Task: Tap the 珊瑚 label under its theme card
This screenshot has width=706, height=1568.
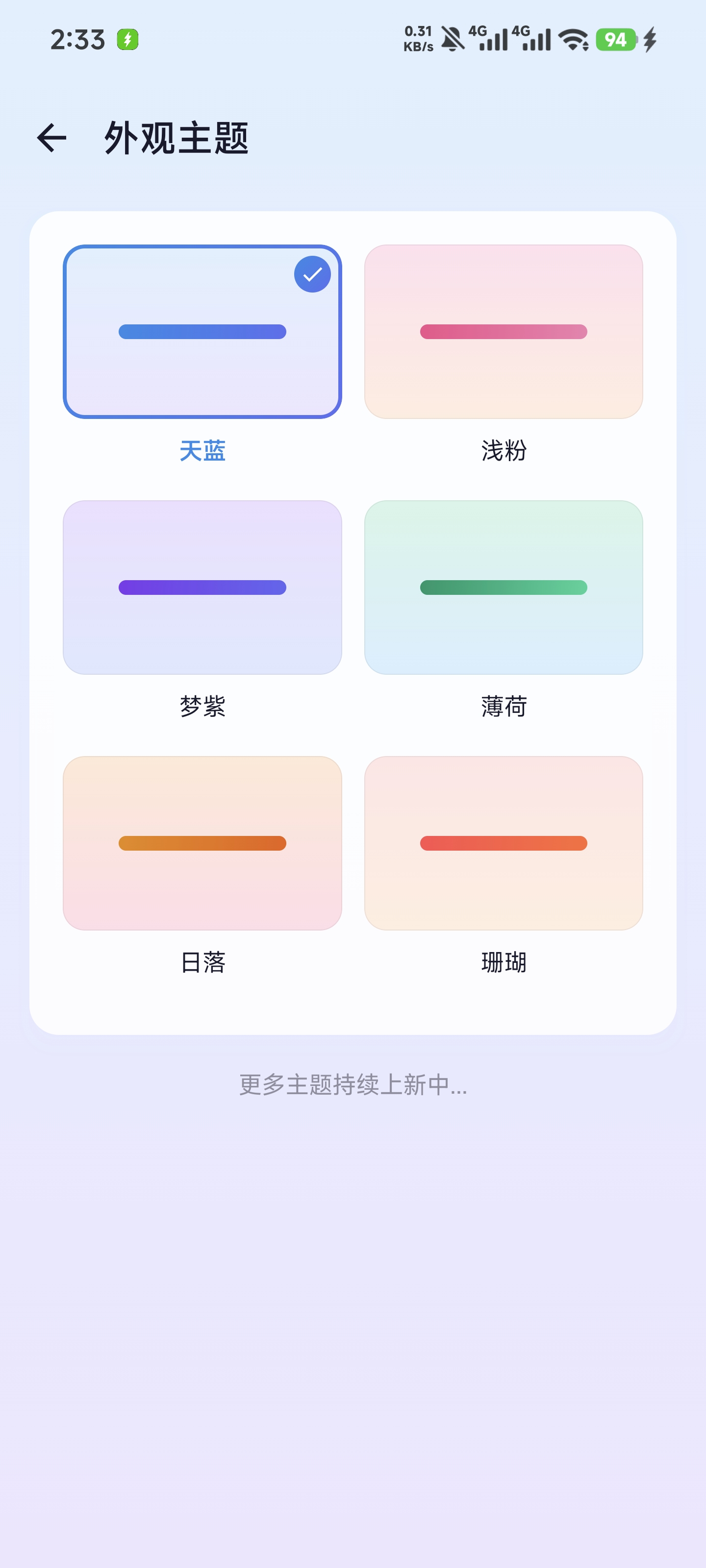Action: (x=503, y=962)
